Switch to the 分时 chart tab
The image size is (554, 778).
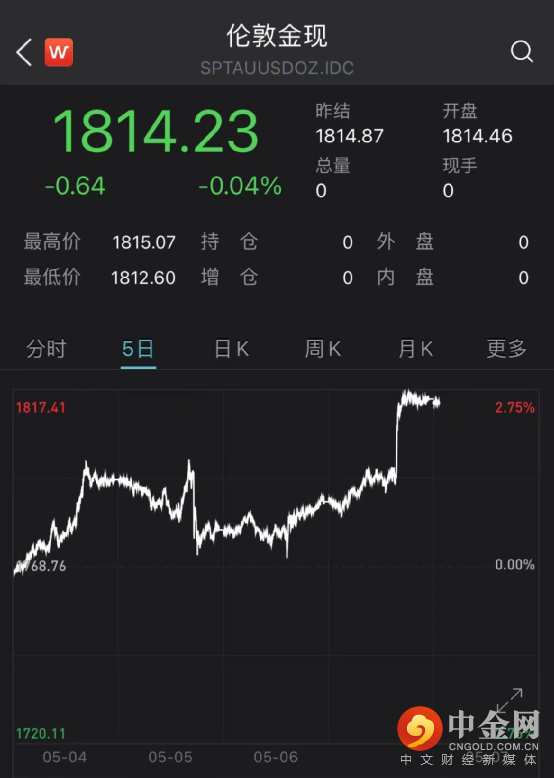coord(46,349)
